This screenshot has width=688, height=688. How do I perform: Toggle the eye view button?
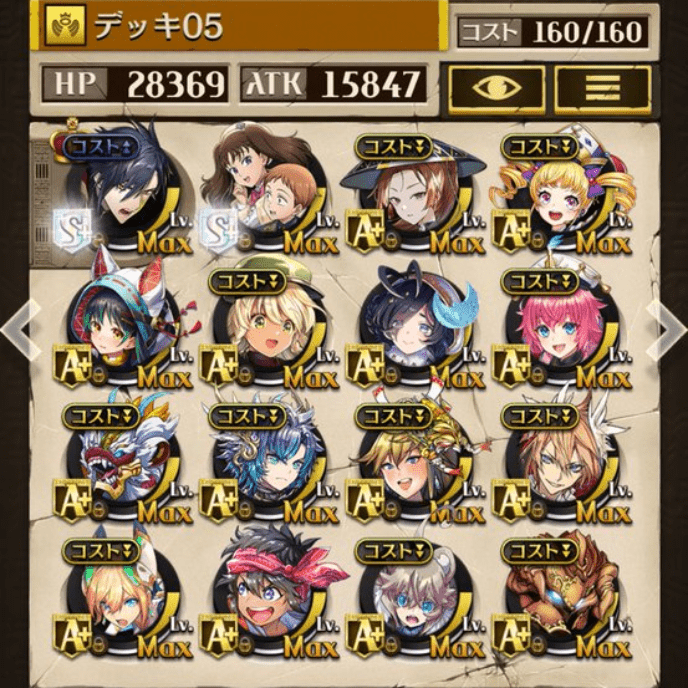pyautogui.click(x=496, y=90)
